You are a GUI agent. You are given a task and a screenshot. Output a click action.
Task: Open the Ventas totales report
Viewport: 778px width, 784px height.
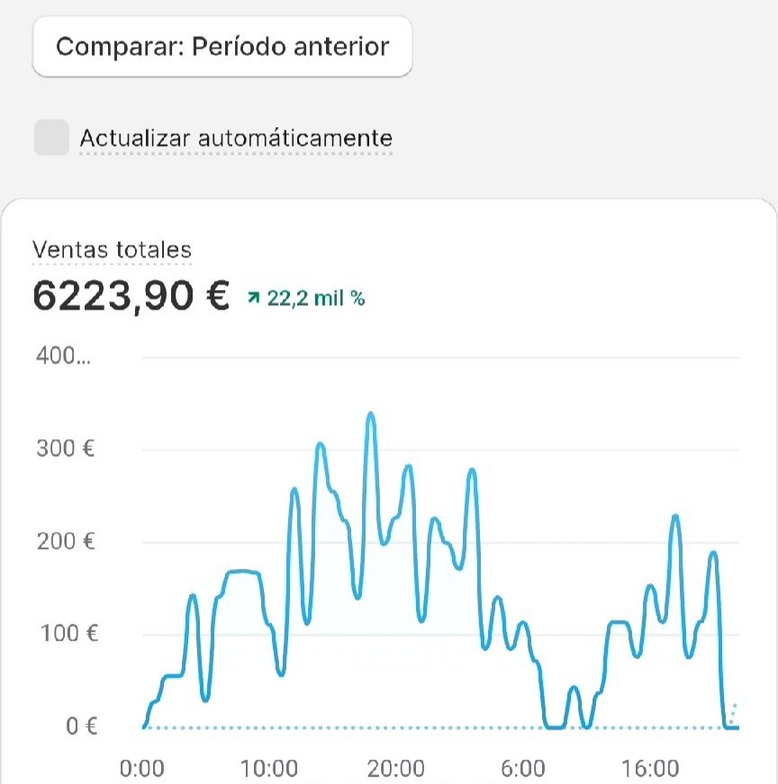coord(112,249)
